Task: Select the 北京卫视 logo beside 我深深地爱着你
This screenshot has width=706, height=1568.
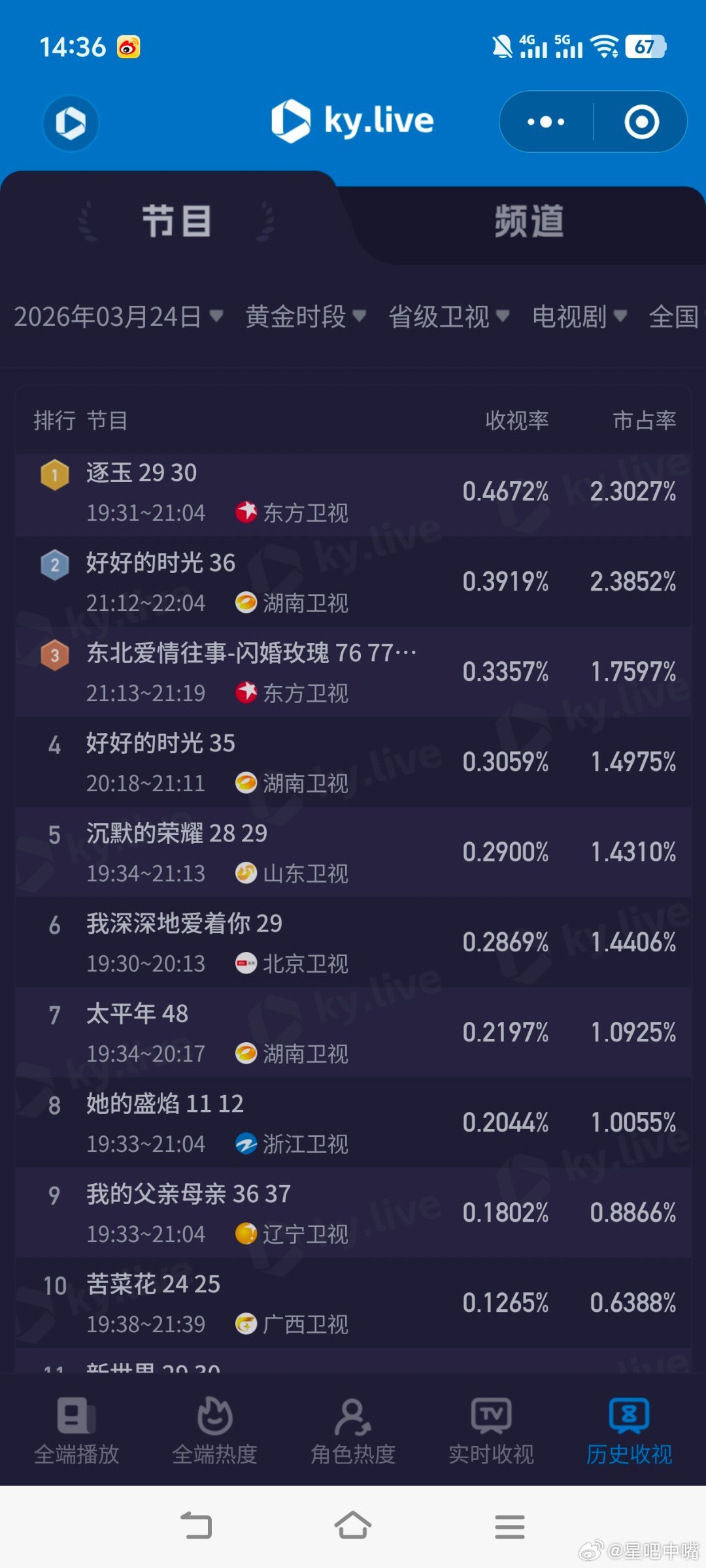Action: 247,964
